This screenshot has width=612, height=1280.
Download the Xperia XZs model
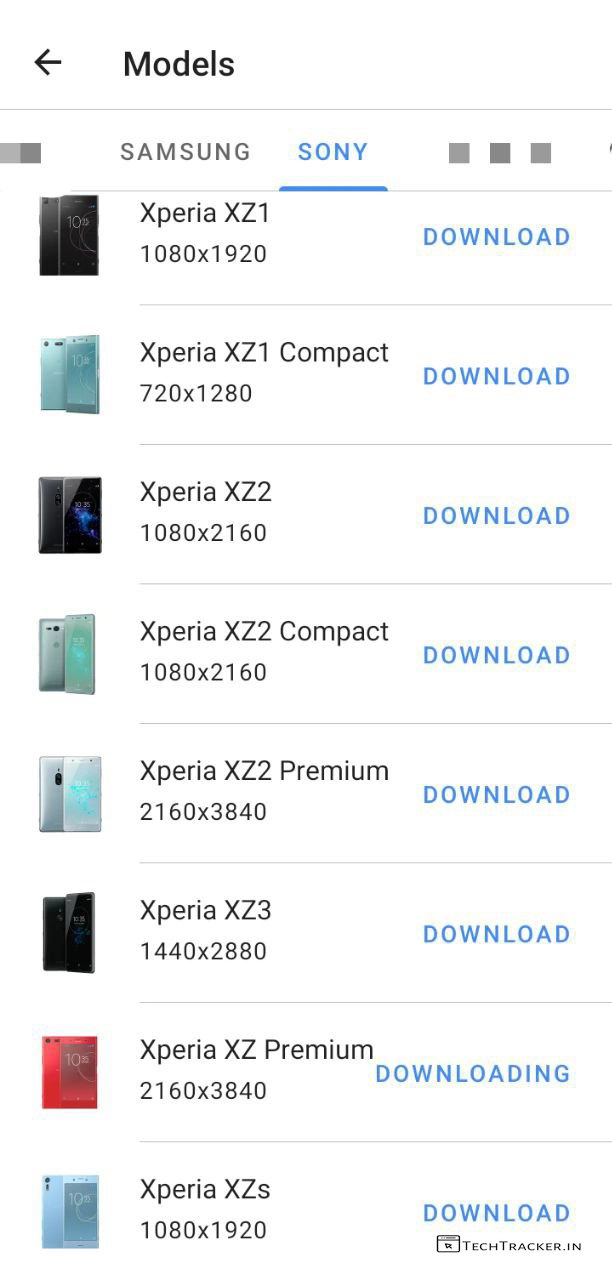496,1213
